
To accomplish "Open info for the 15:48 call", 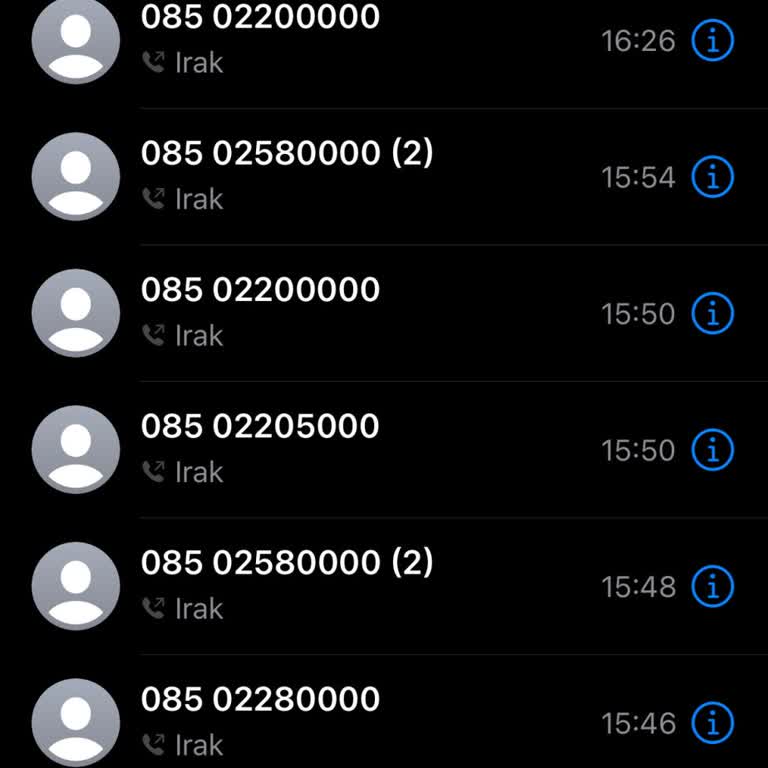I will (713, 586).
